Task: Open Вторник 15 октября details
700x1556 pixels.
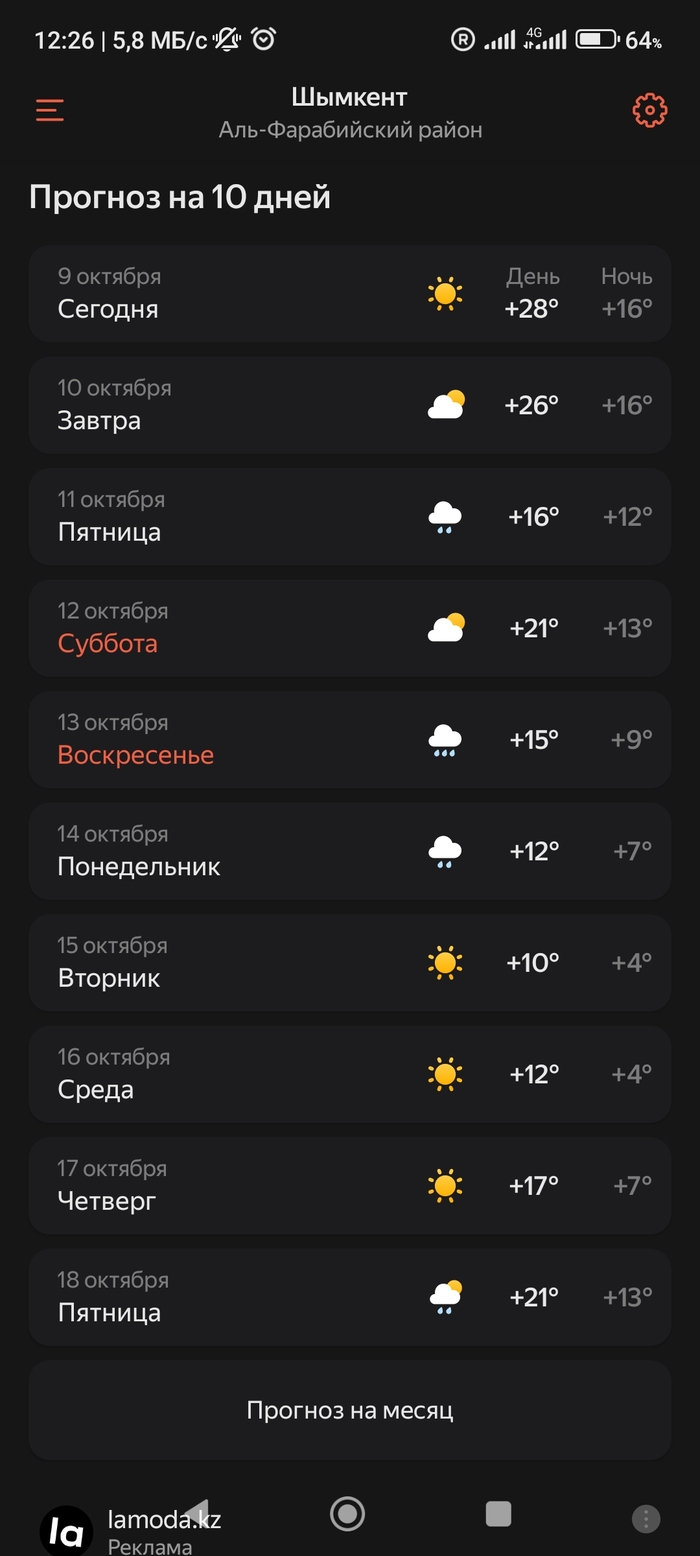Action: 349,962
